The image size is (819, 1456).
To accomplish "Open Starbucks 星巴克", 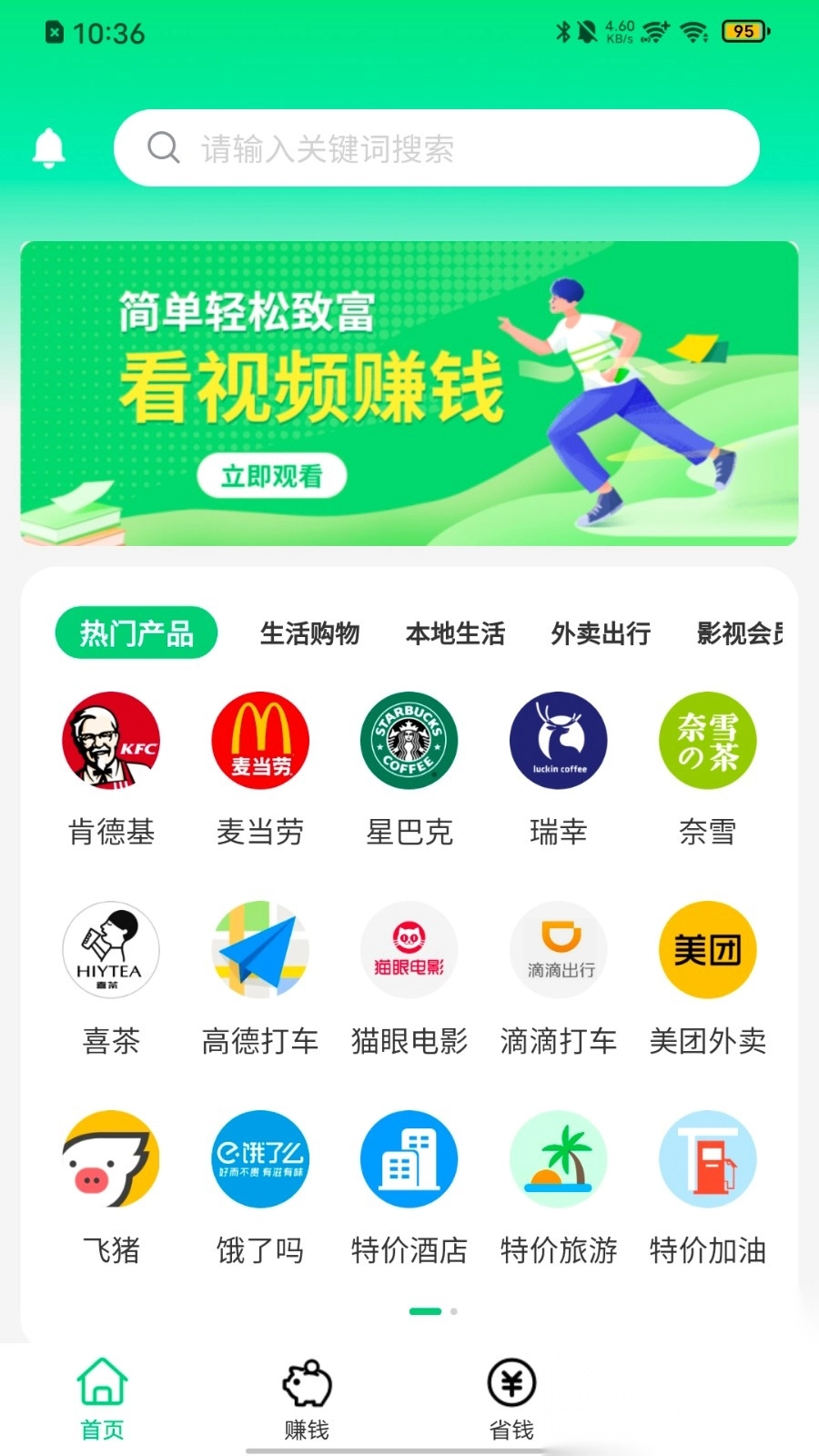I will pyautogui.click(x=409, y=740).
